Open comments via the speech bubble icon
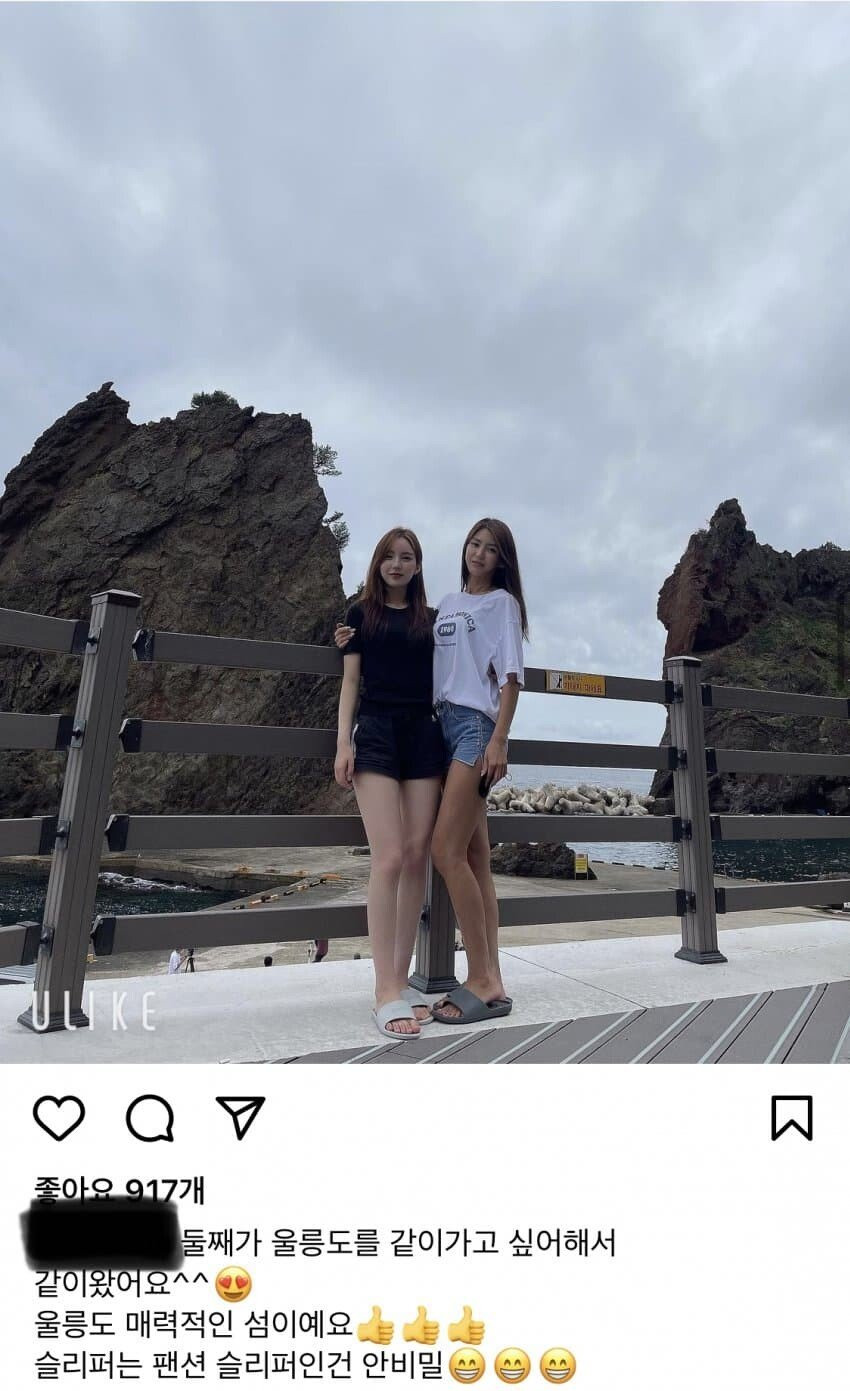 (150, 1118)
